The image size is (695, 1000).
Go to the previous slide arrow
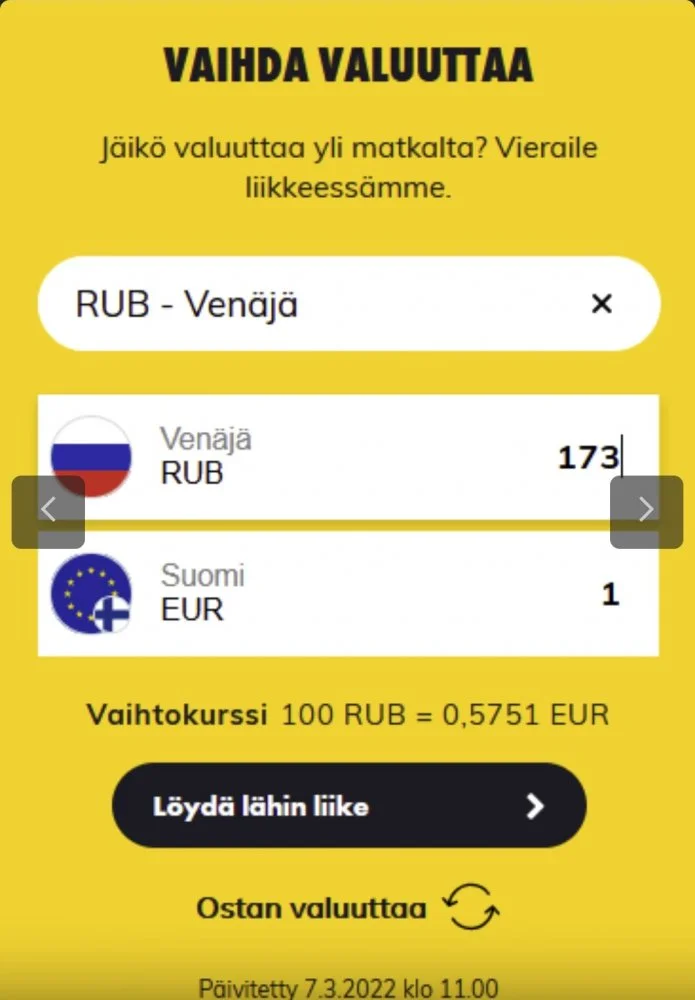tap(48, 511)
